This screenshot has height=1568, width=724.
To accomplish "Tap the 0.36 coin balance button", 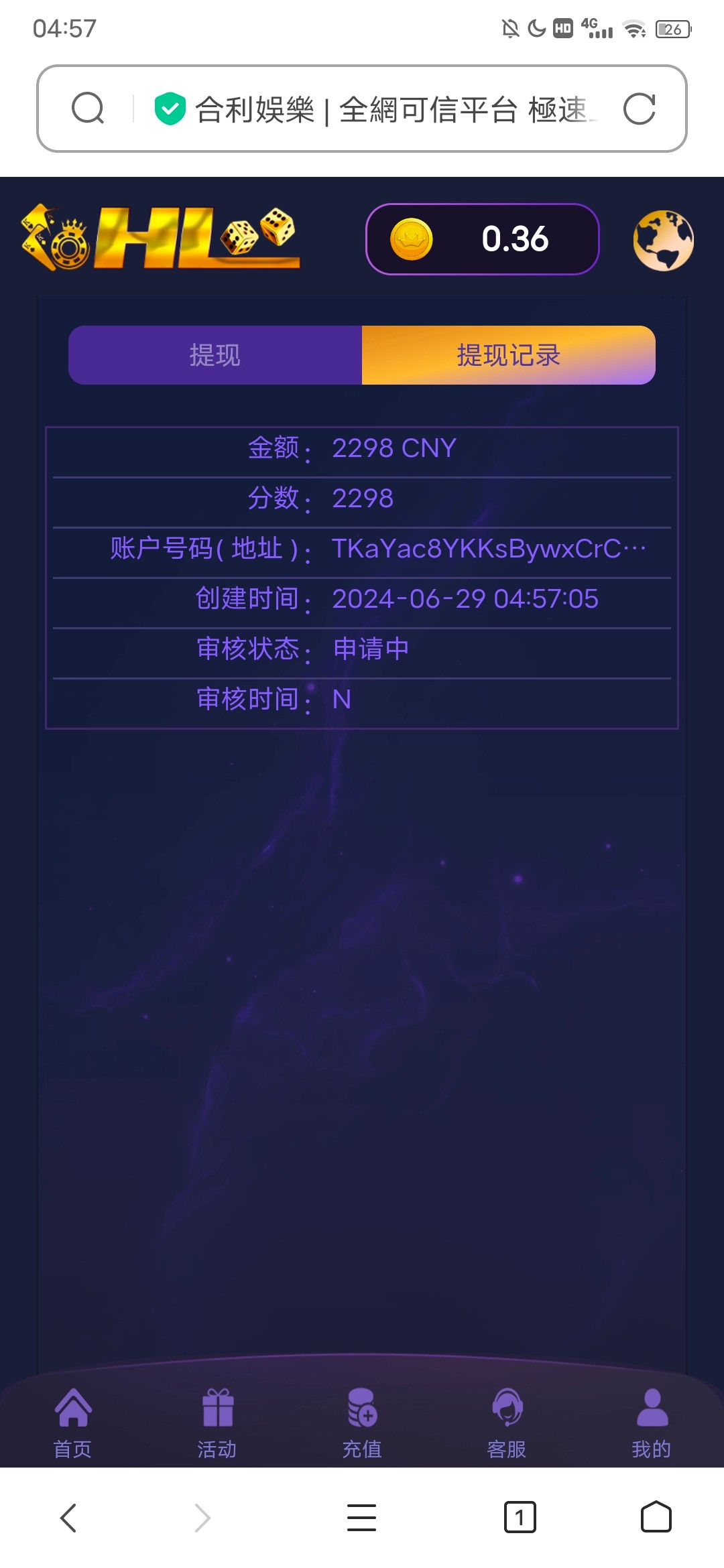I will coord(482,239).
